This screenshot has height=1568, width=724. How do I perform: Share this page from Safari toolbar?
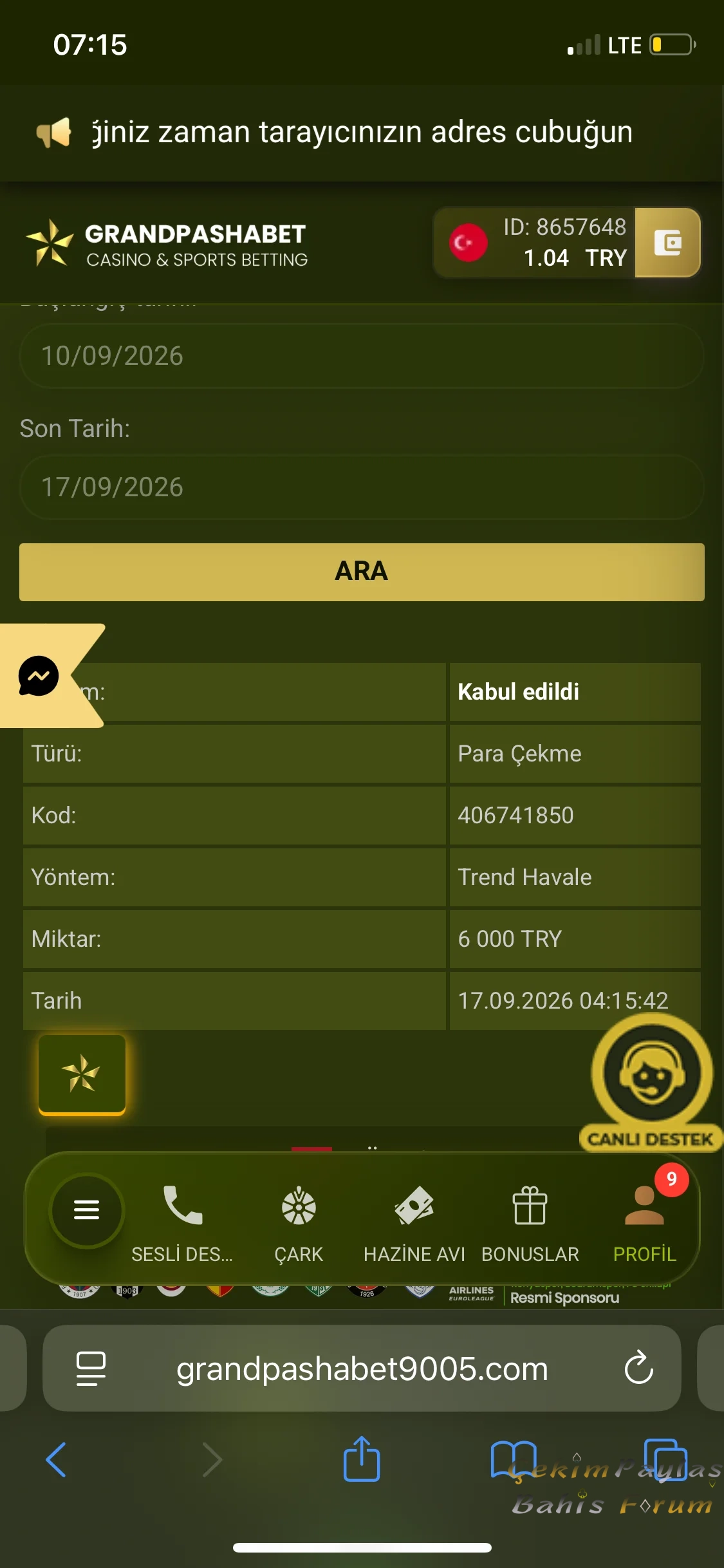pyautogui.click(x=362, y=1458)
